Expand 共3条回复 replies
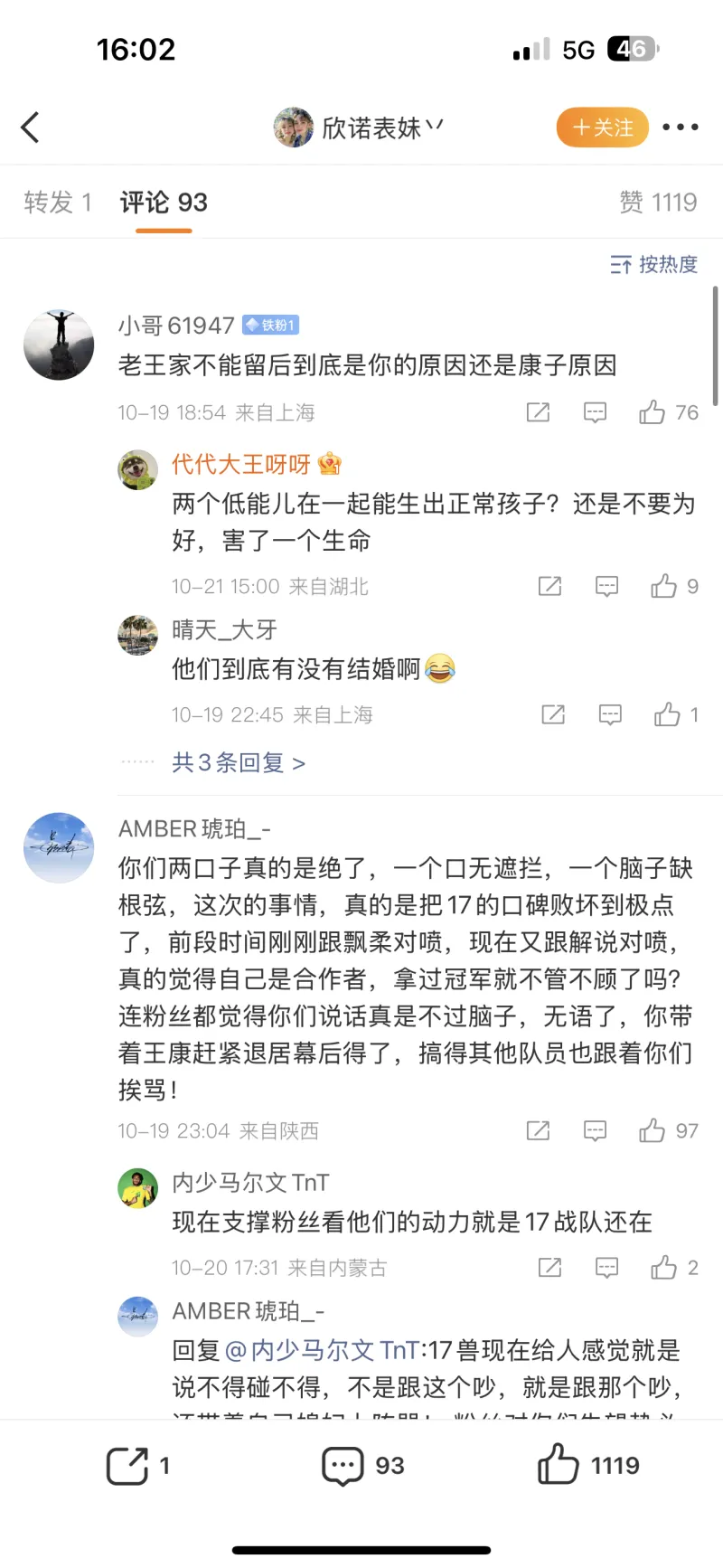723x1568 pixels. [x=239, y=763]
